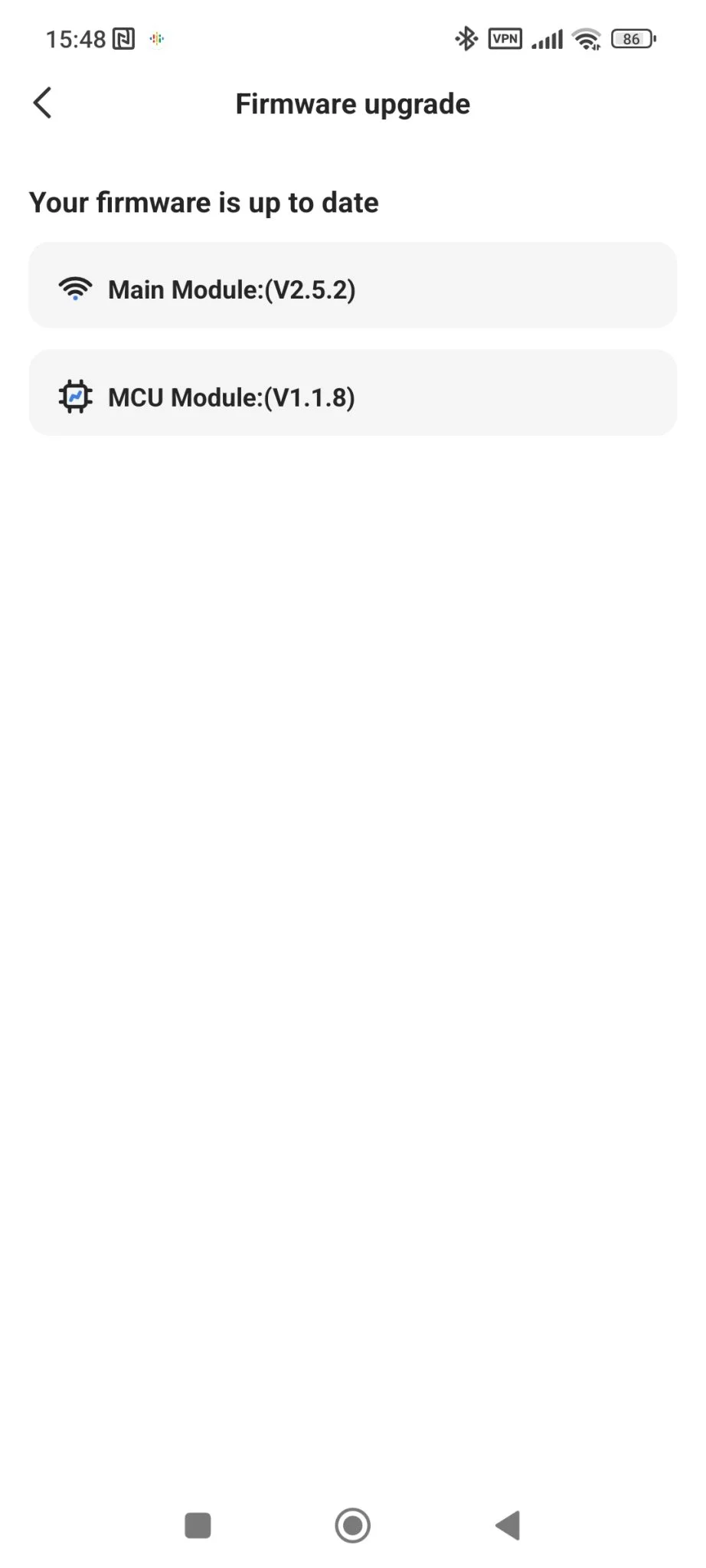Tap the system home button

(x=352, y=1525)
